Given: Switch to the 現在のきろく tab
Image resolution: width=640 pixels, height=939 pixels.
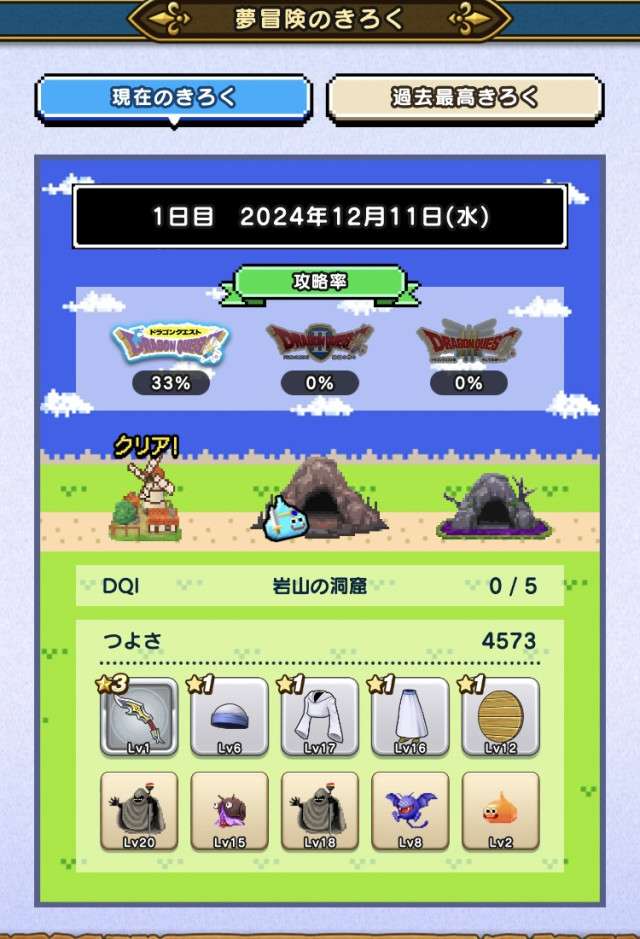Looking at the screenshot, I should pos(173,98).
